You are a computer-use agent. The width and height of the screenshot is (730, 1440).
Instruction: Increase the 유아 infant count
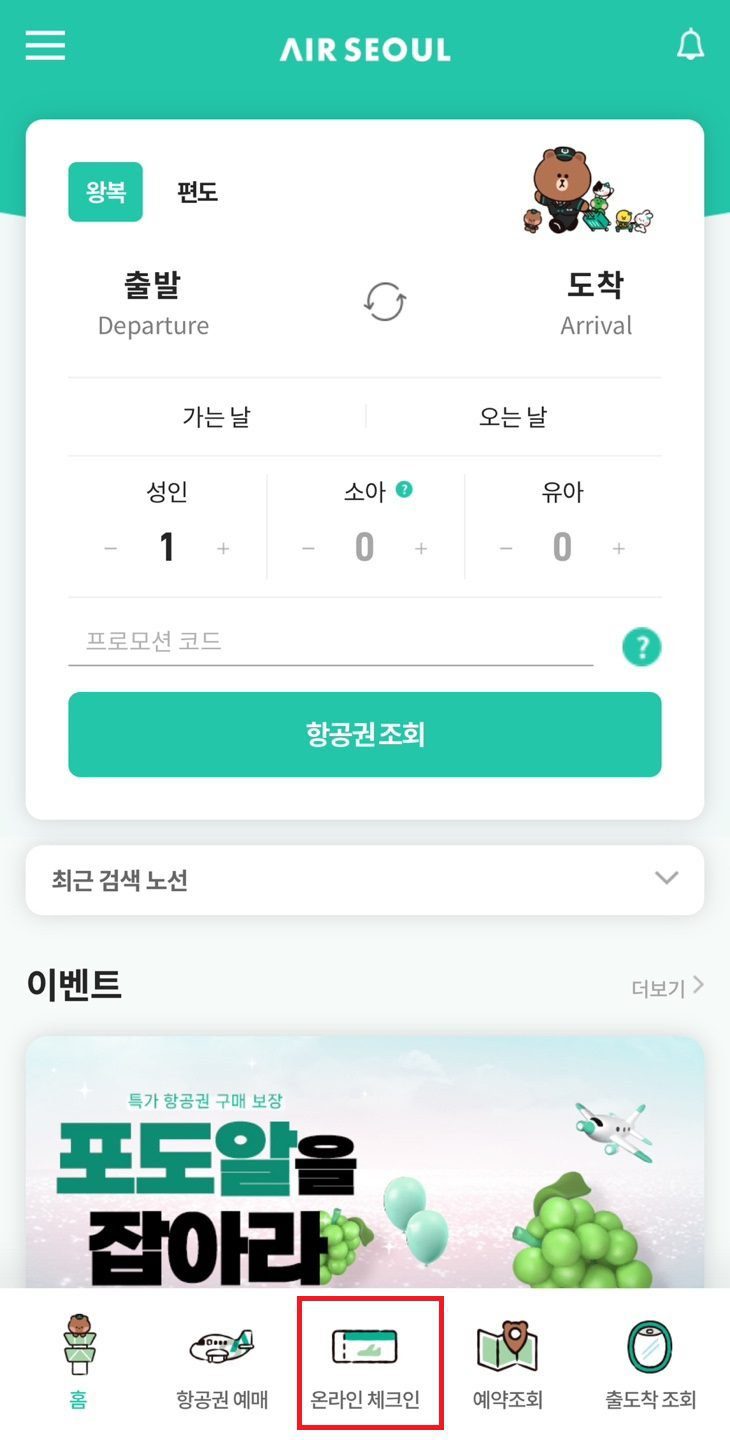click(x=619, y=548)
